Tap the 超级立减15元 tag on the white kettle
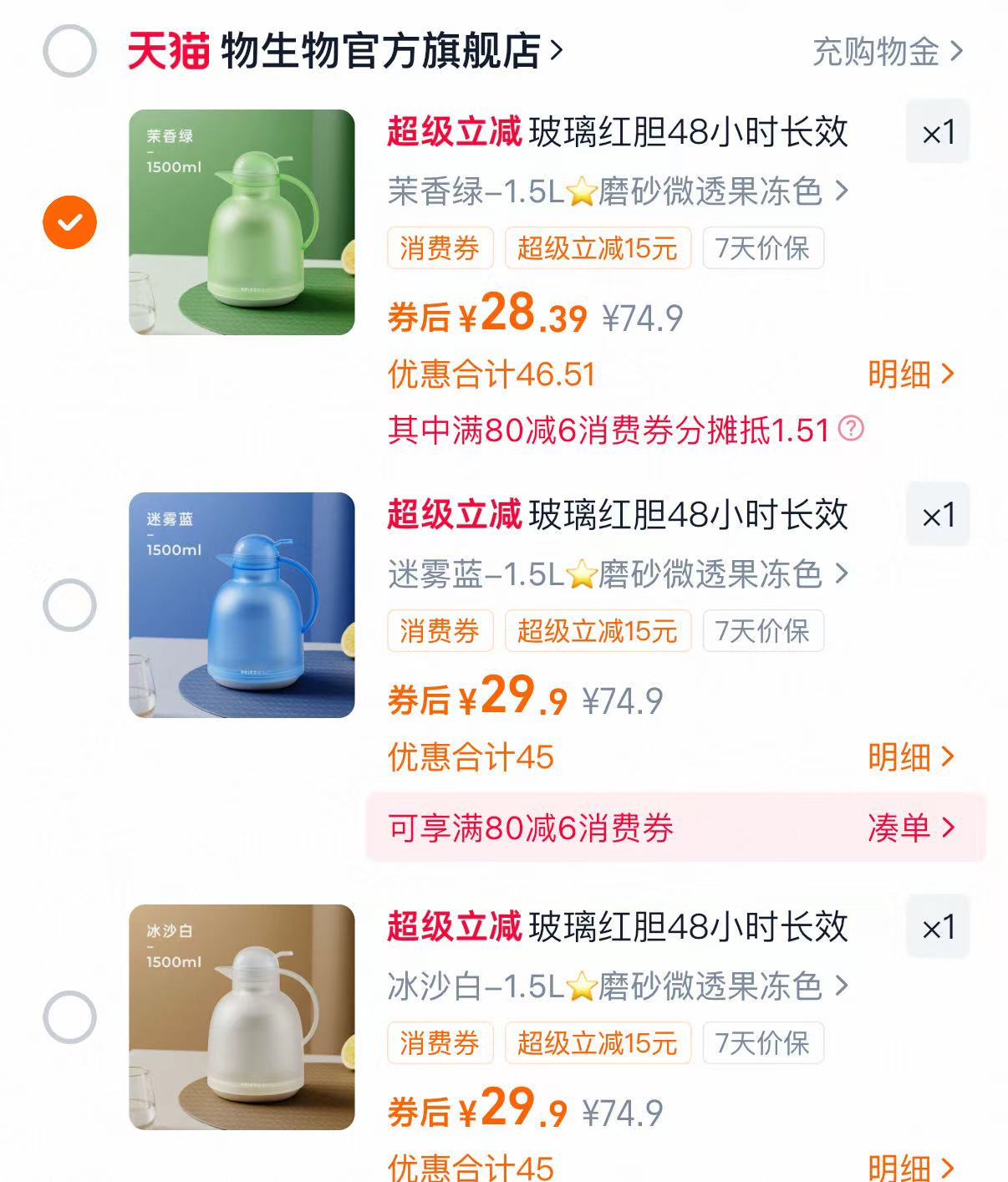Screen dimensions: 1008x1182 tap(598, 1044)
